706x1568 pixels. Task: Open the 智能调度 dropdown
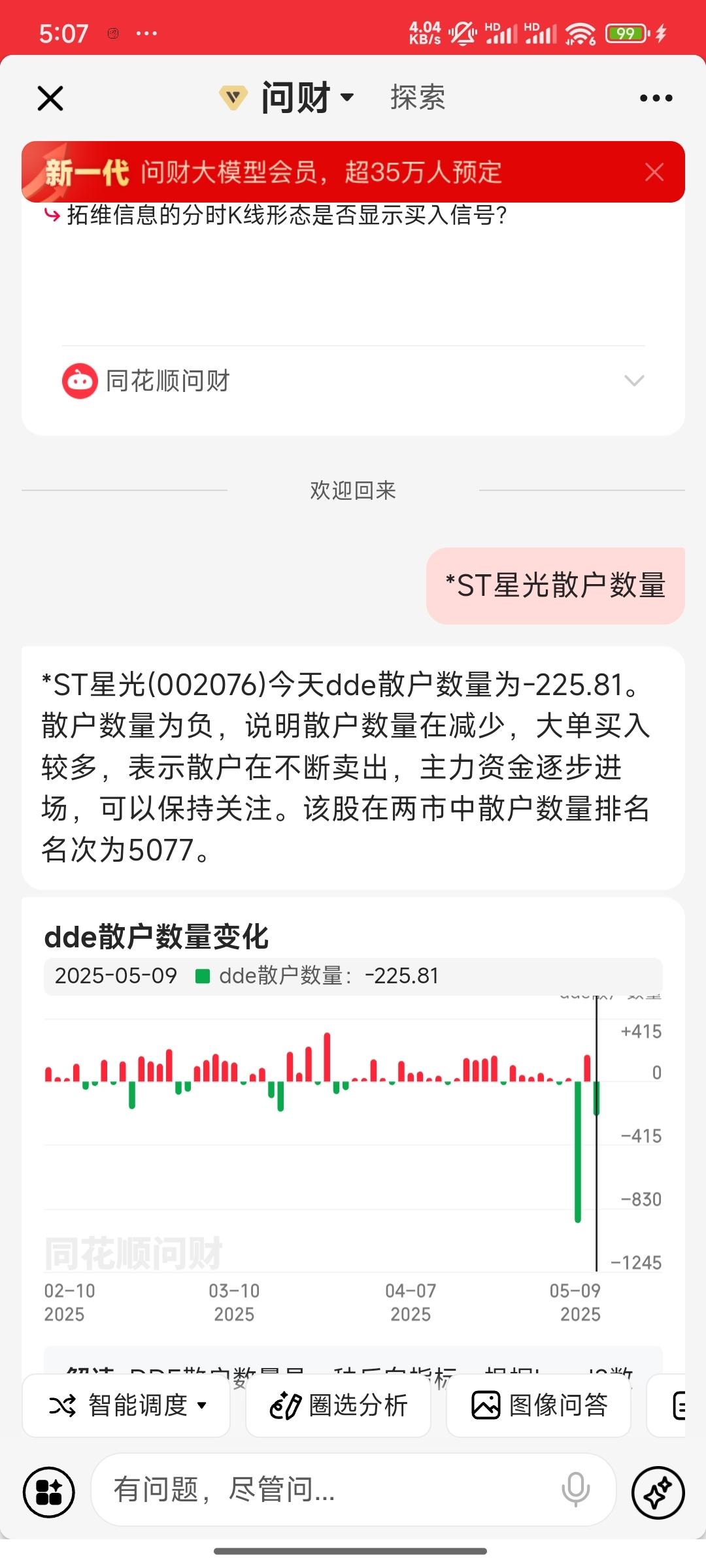coord(126,1405)
